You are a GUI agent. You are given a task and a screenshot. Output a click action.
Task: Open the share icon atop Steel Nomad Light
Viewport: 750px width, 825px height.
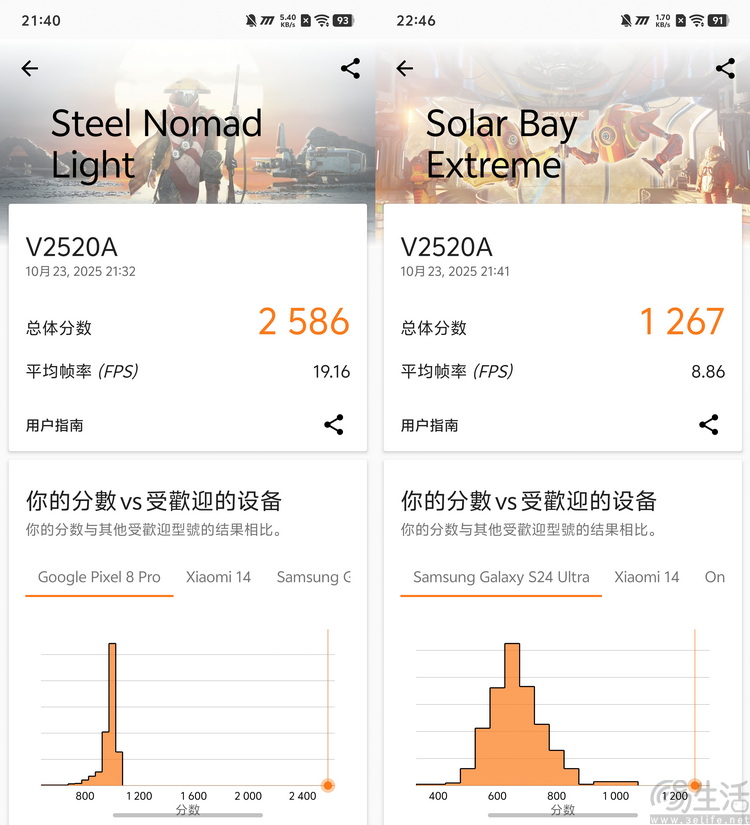349,68
